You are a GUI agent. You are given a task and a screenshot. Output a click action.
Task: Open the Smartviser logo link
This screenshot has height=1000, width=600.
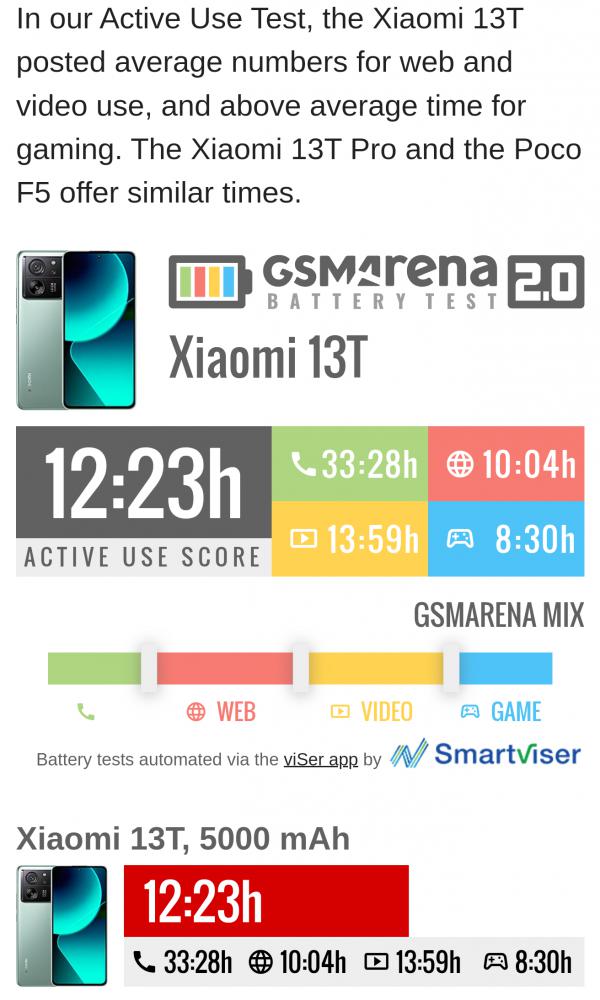click(x=485, y=754)
